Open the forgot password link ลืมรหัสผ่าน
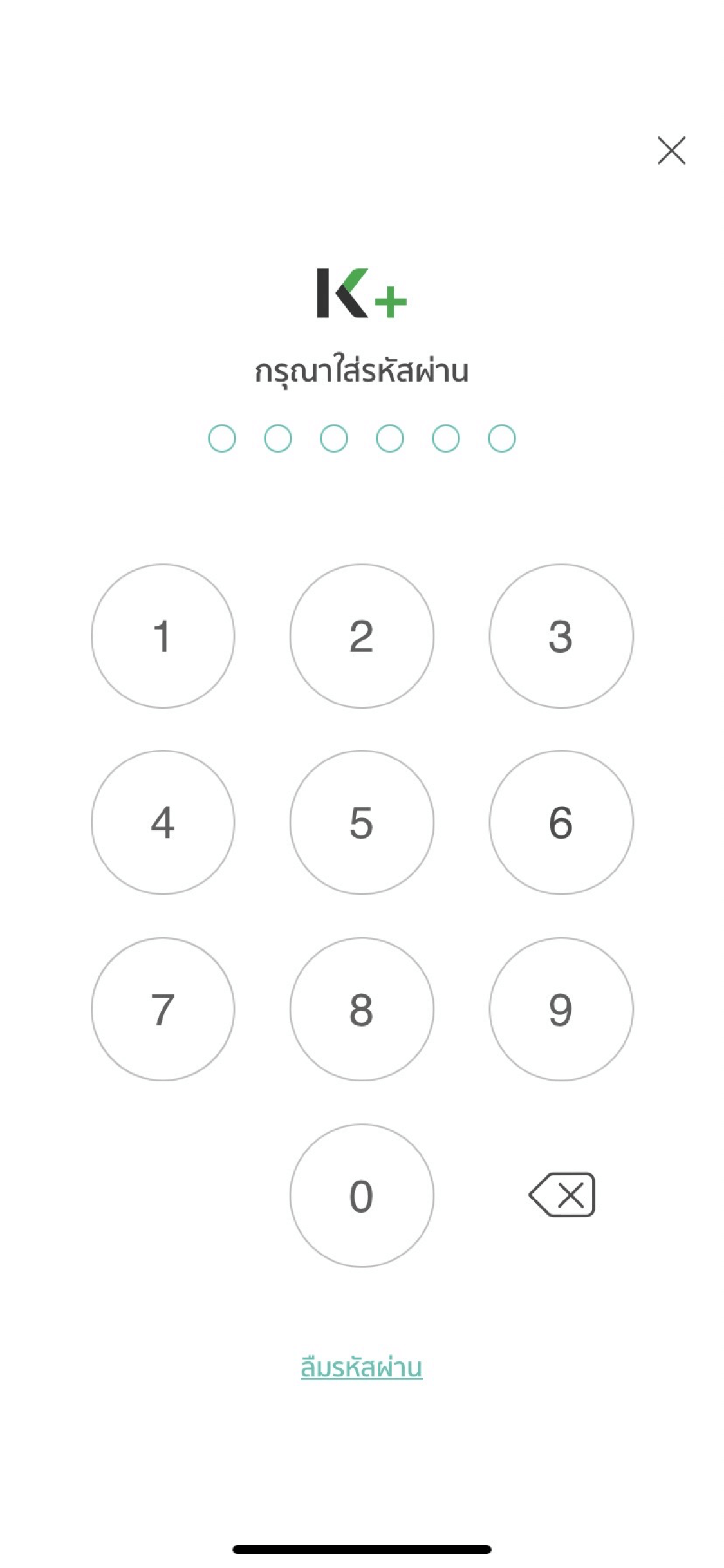This screenshot has height=1568, width=724. (362, 1368)
